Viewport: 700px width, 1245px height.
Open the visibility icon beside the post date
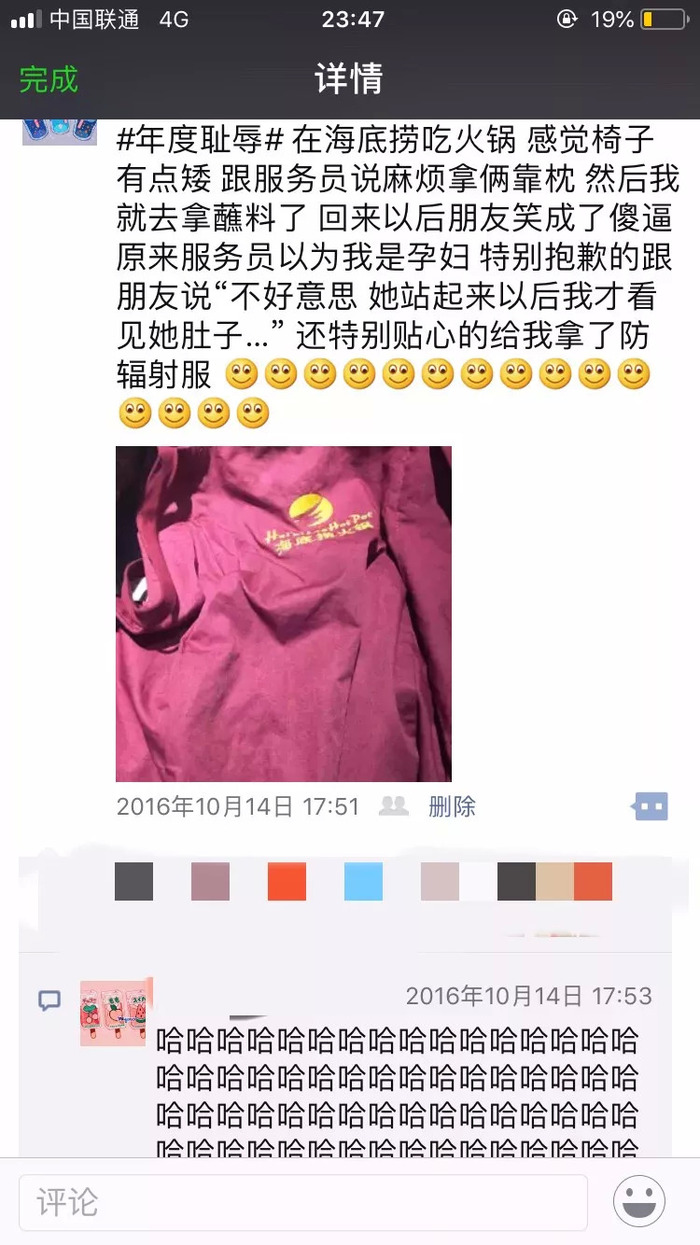tap(394, 806)
